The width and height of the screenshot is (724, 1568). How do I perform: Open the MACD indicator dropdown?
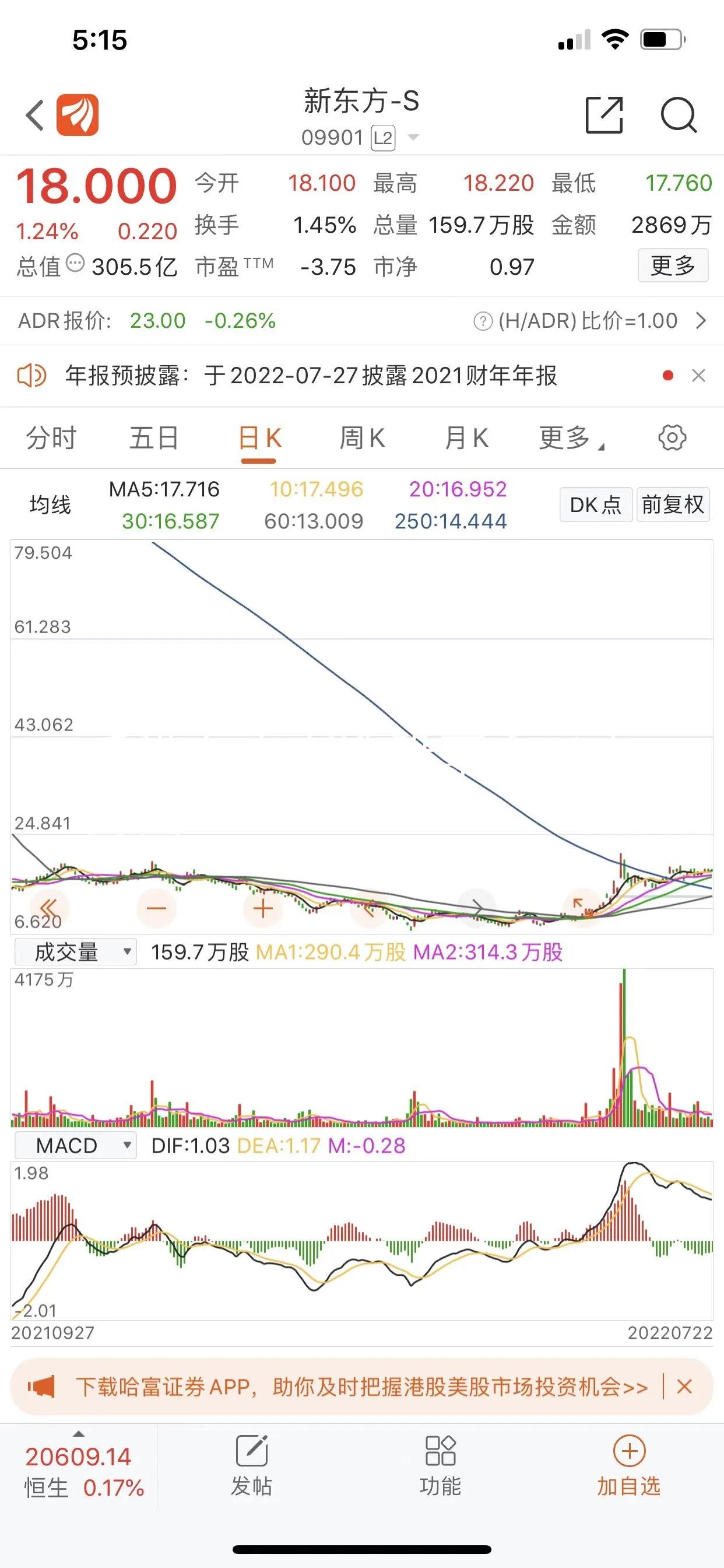pyautogui.click(x=75, y=1144)
